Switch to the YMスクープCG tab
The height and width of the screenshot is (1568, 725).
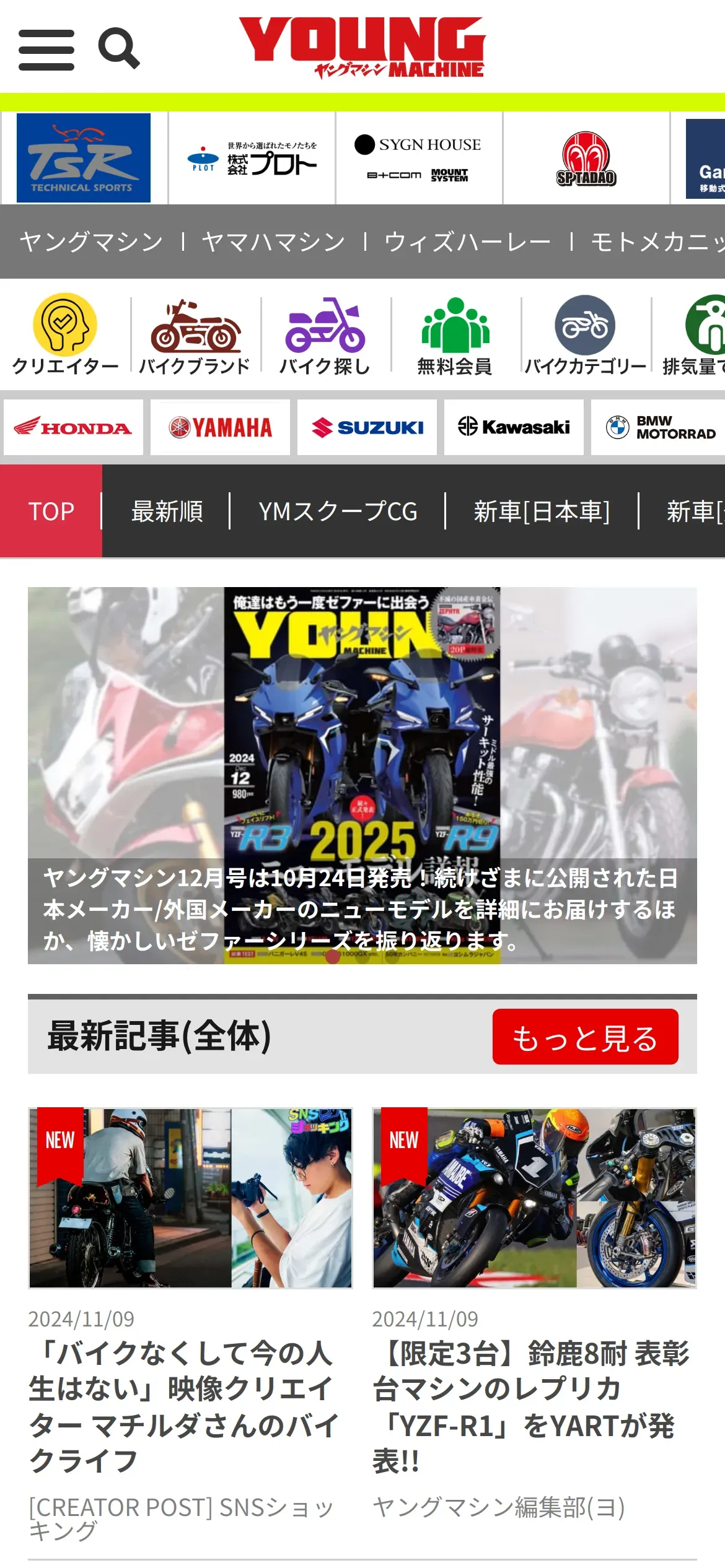pos(338,512)
